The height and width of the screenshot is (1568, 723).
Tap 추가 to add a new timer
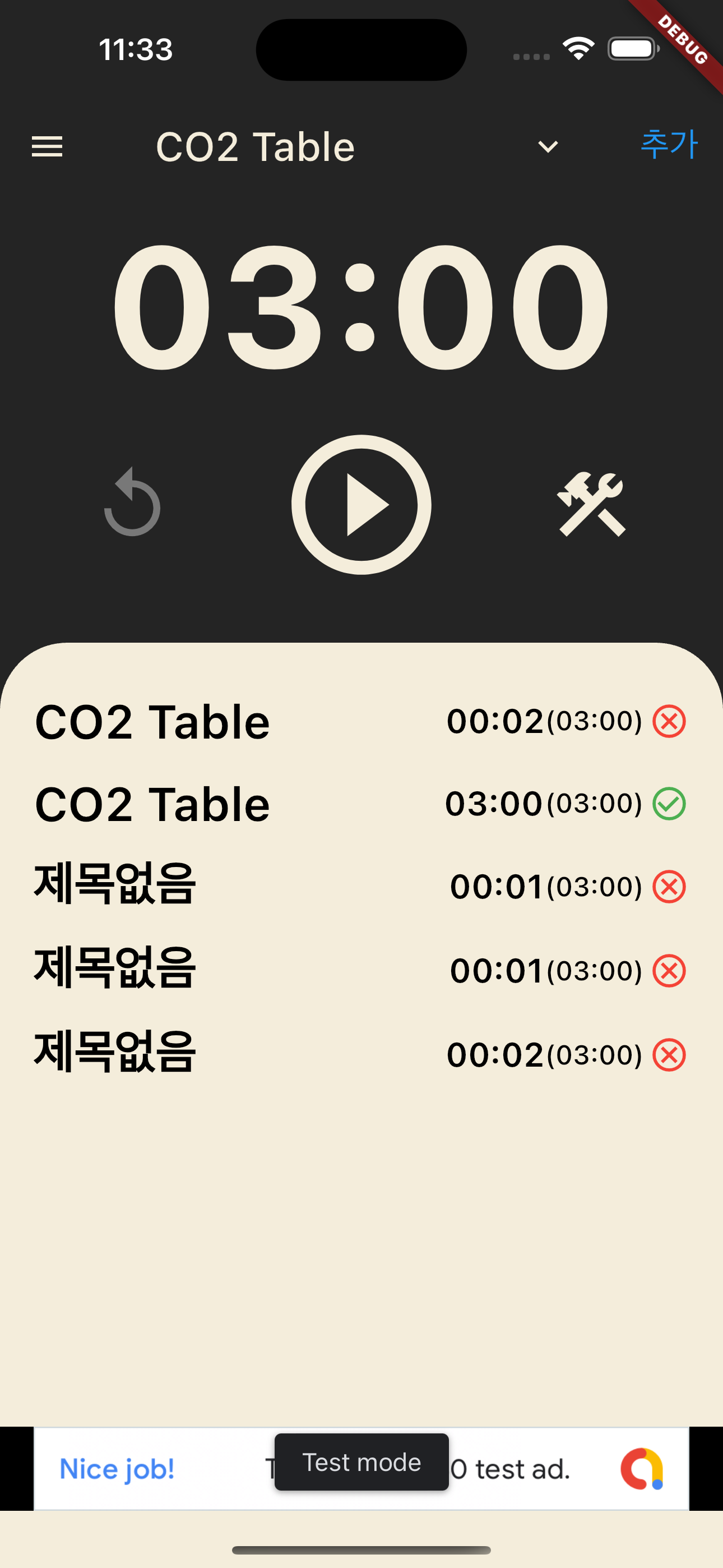click(668, 145)
